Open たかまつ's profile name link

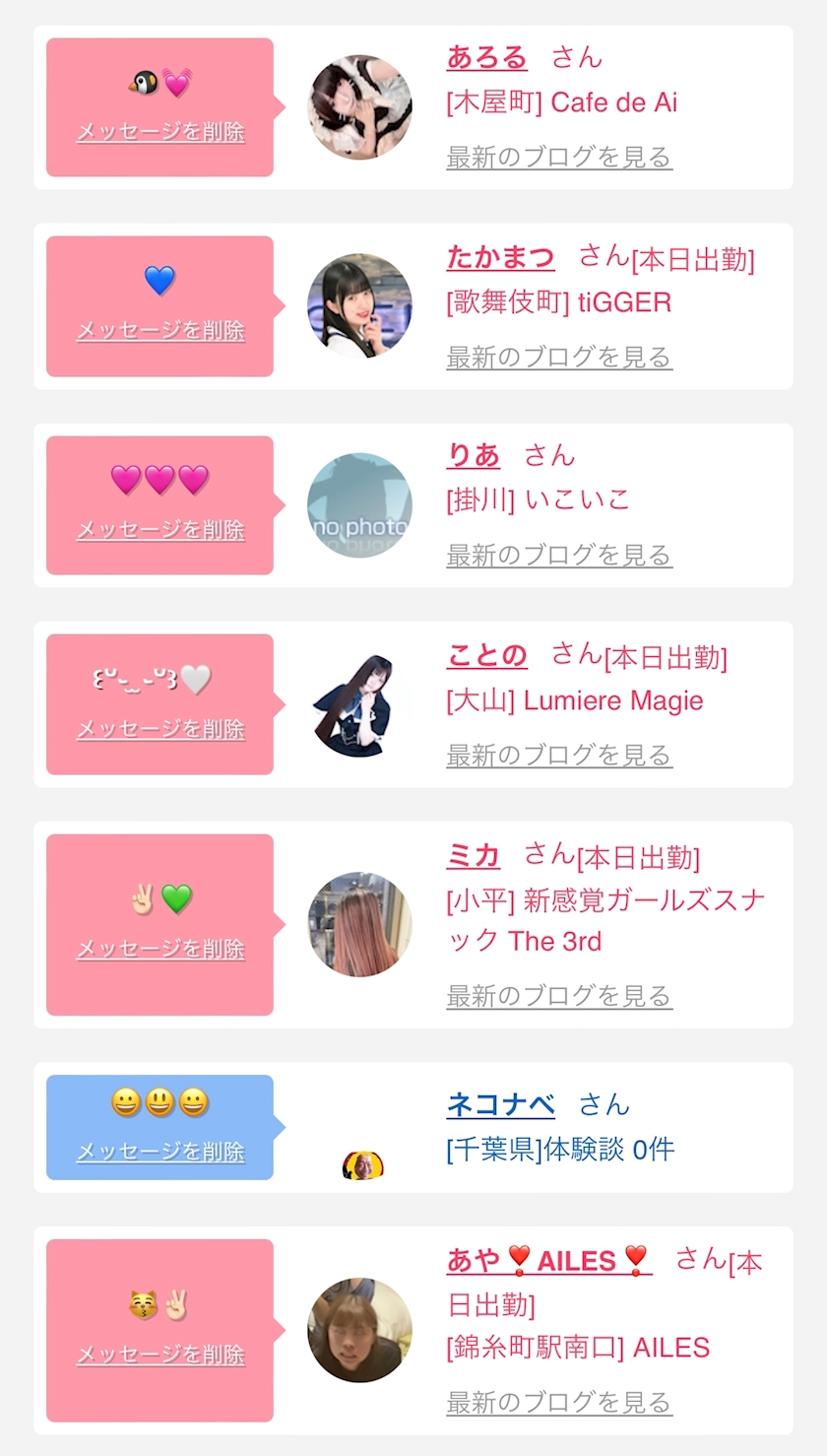[500, 258]
